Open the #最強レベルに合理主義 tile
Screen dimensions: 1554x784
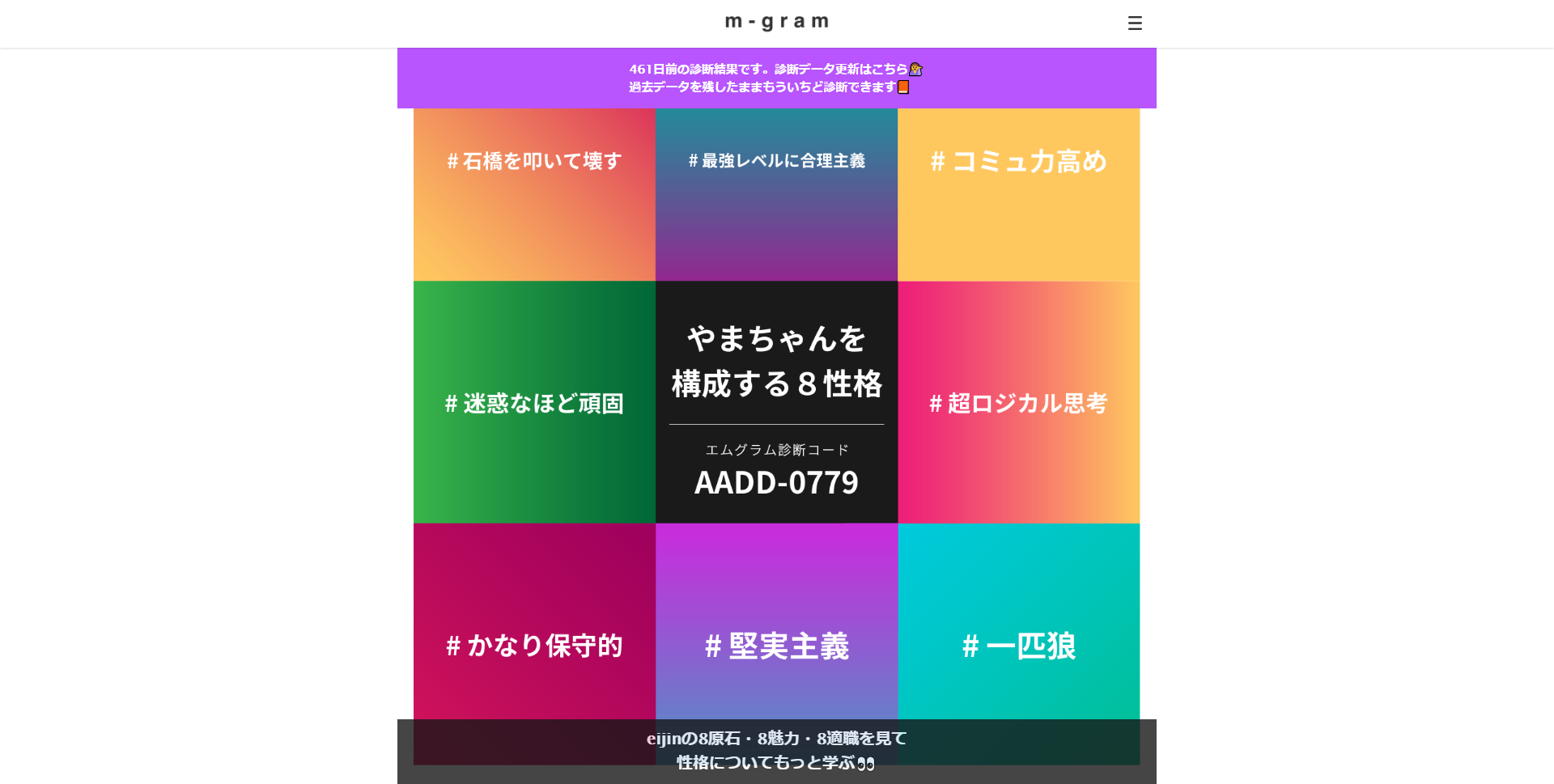[776, 194]
